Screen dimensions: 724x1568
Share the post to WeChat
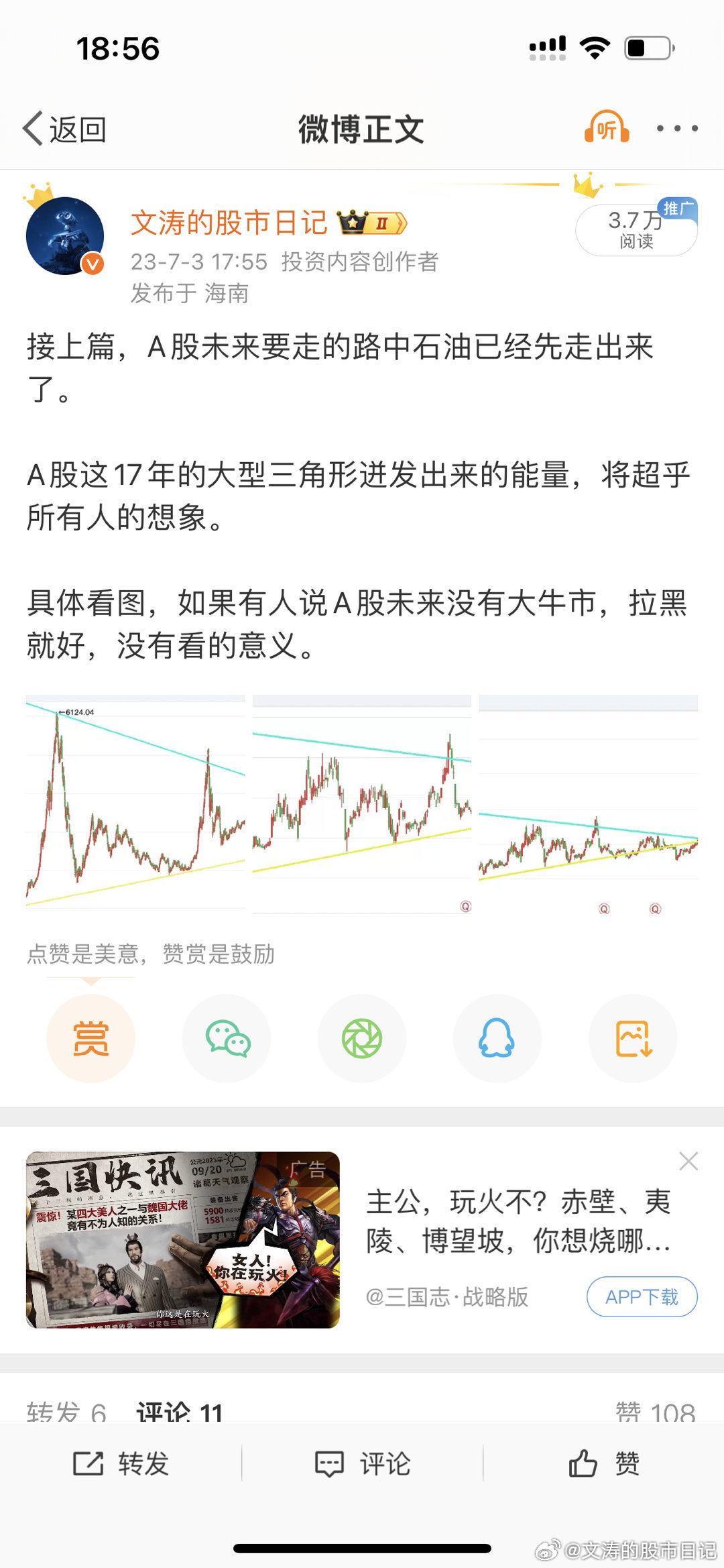pyautogui.click(x=227, y=1038)
